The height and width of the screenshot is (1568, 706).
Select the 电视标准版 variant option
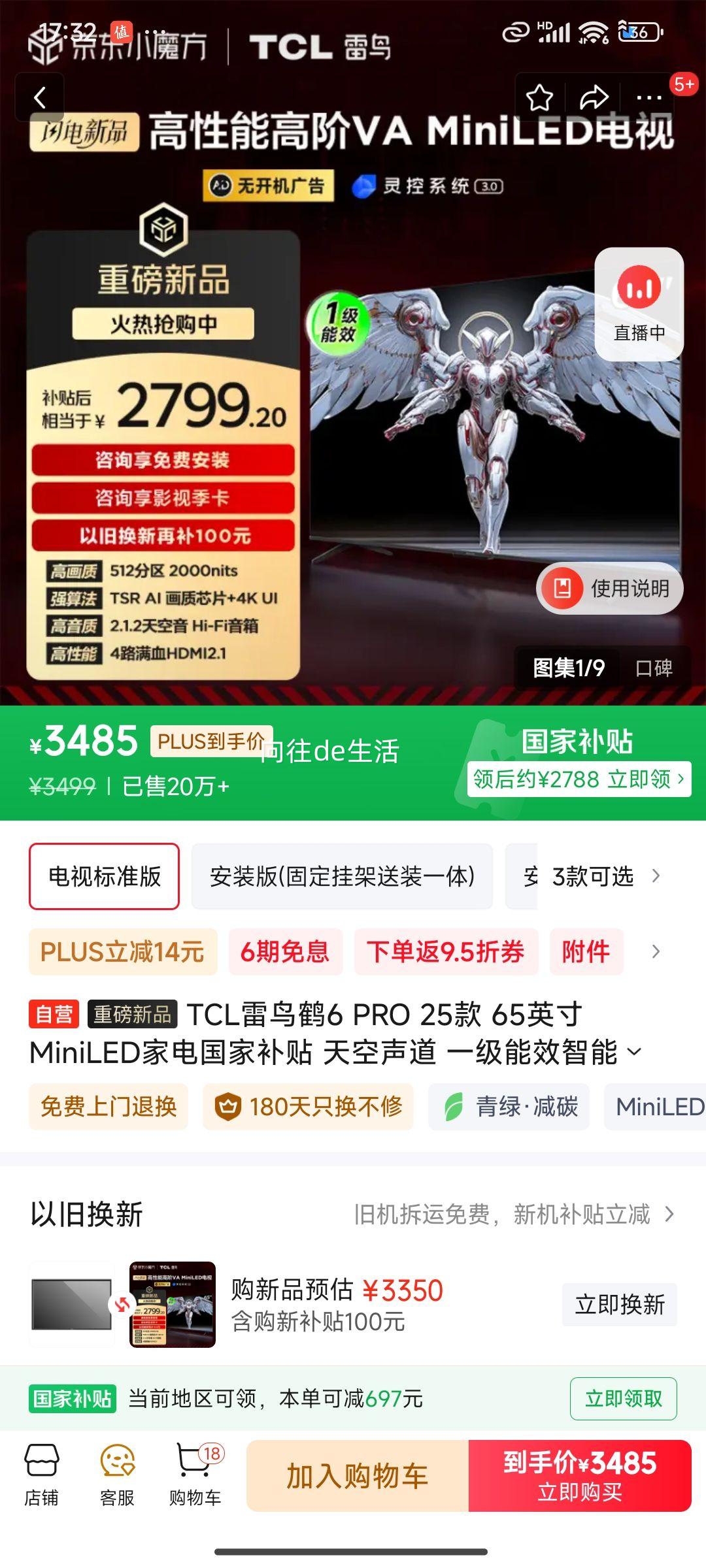click(104, 875)
